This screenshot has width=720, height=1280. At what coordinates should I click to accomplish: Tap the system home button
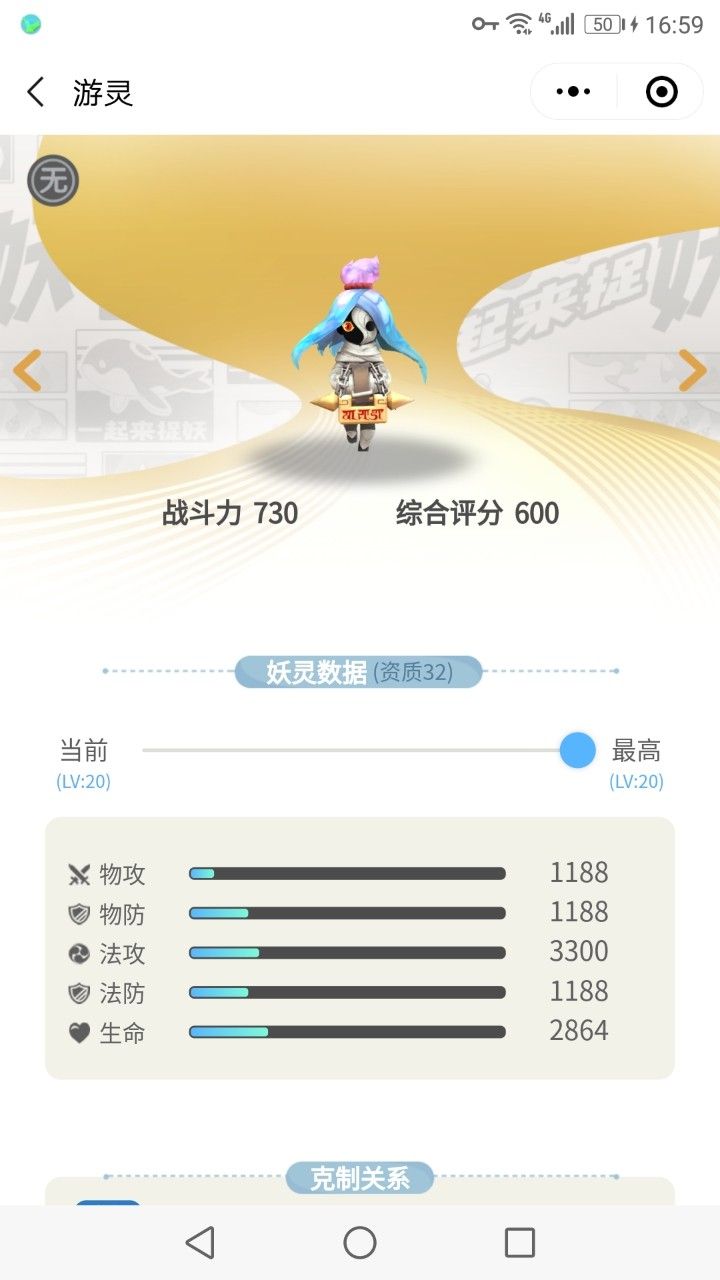click(x=360, y=1242)
